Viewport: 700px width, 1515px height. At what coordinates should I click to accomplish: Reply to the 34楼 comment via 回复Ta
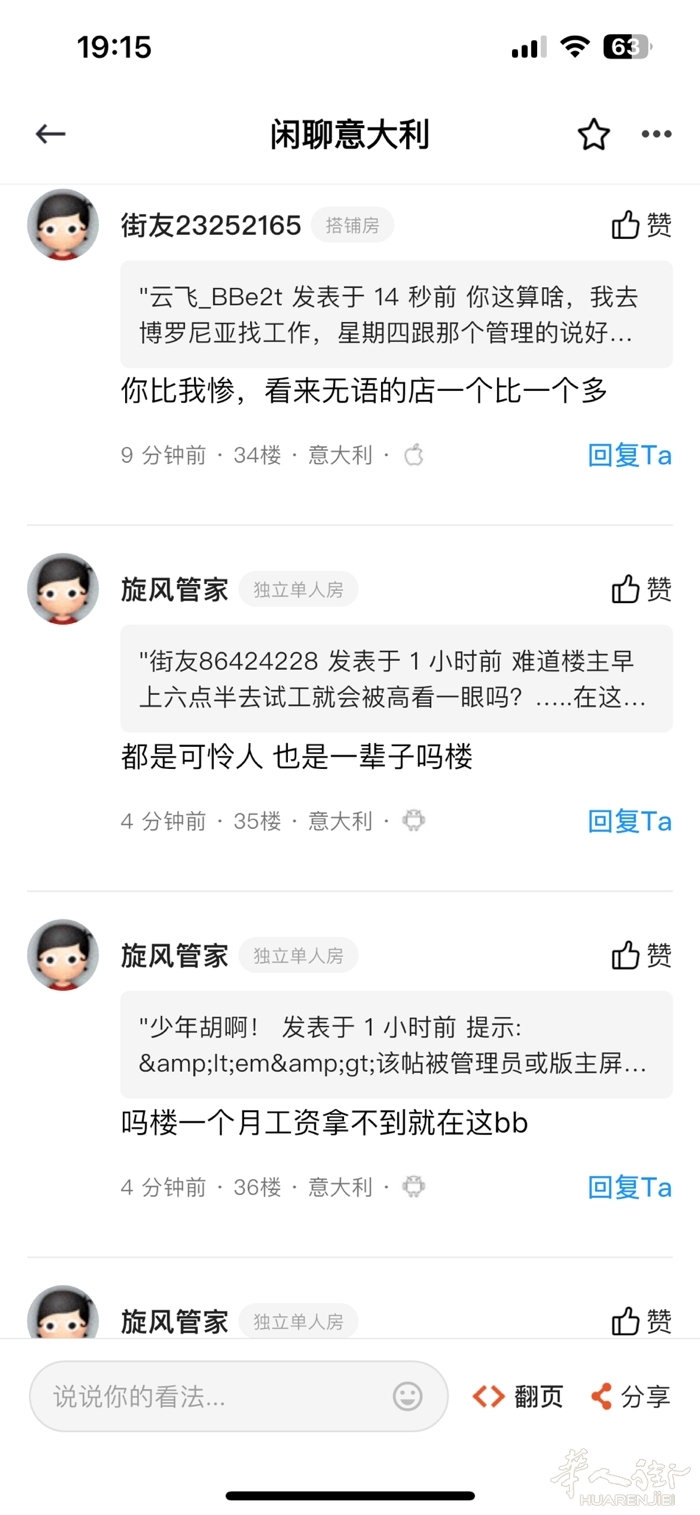(x=629, y=455)
